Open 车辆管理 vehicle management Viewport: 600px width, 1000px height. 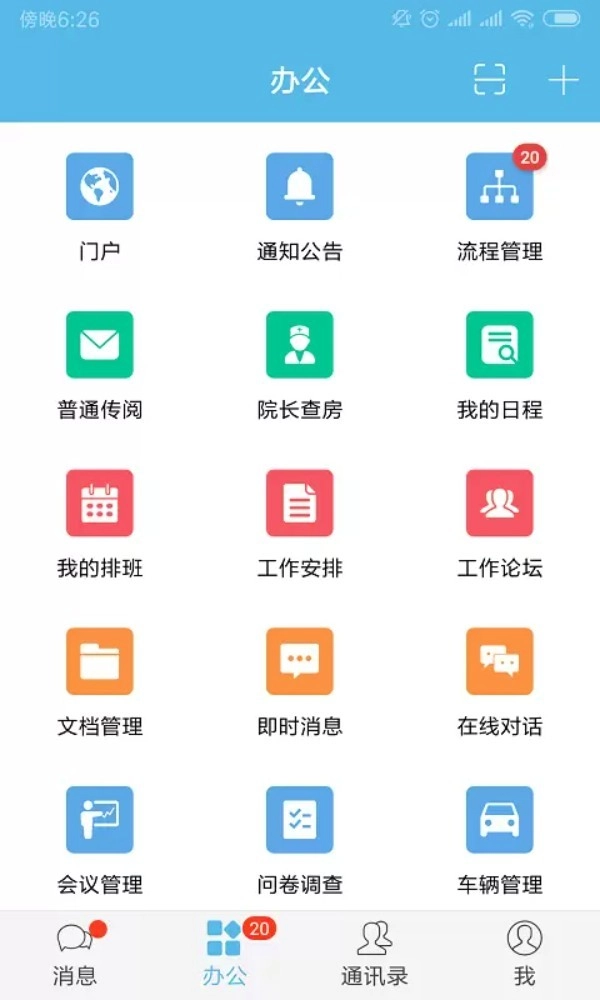(499, 819)
